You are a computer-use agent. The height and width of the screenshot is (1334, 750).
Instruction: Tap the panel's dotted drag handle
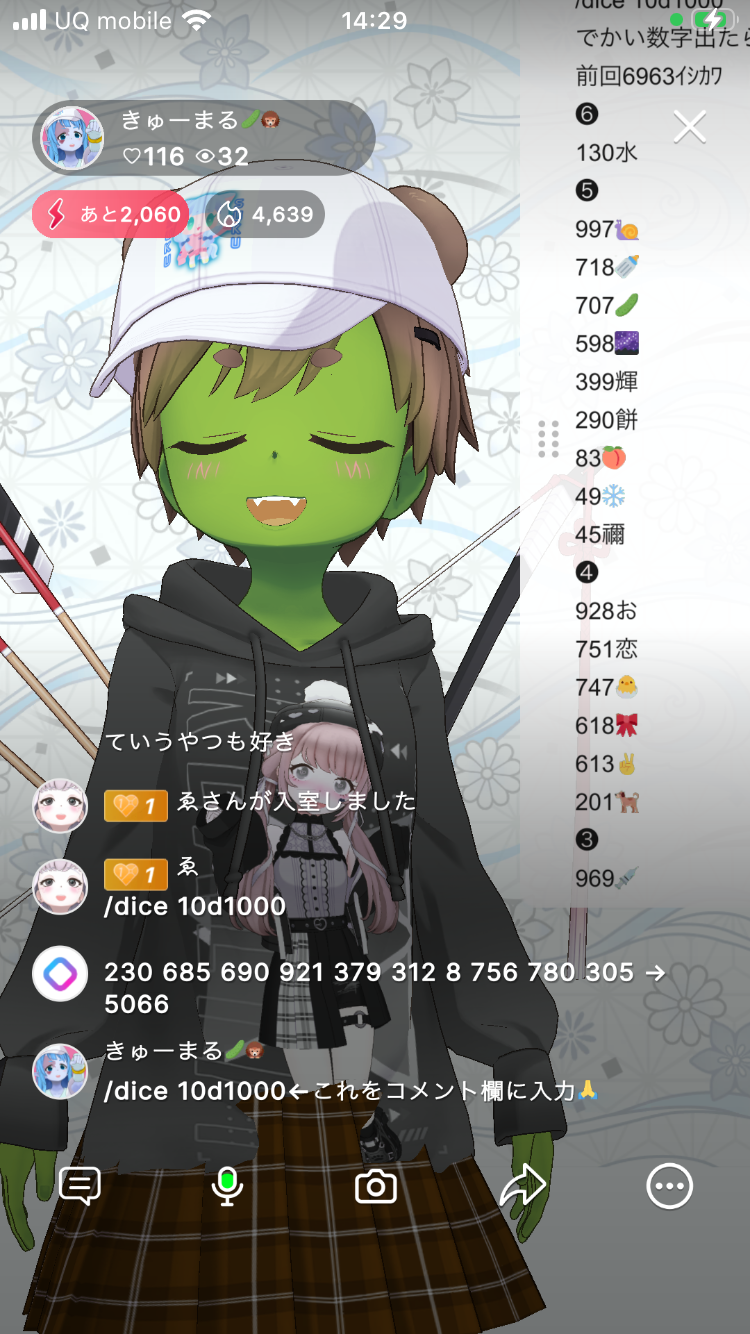coord(548,438)
